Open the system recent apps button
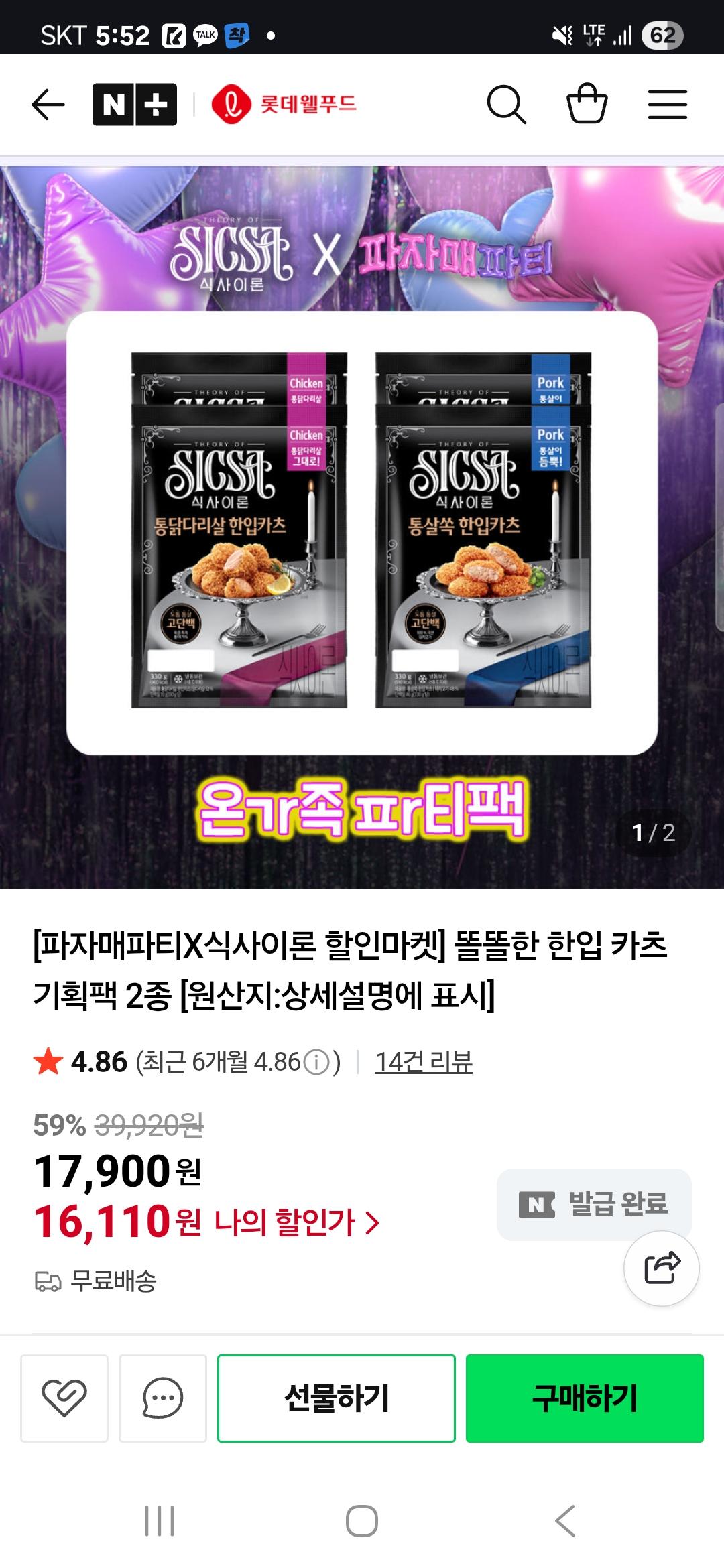The width and height of the screenshot is (724, 1568). tap(160, 1521)
